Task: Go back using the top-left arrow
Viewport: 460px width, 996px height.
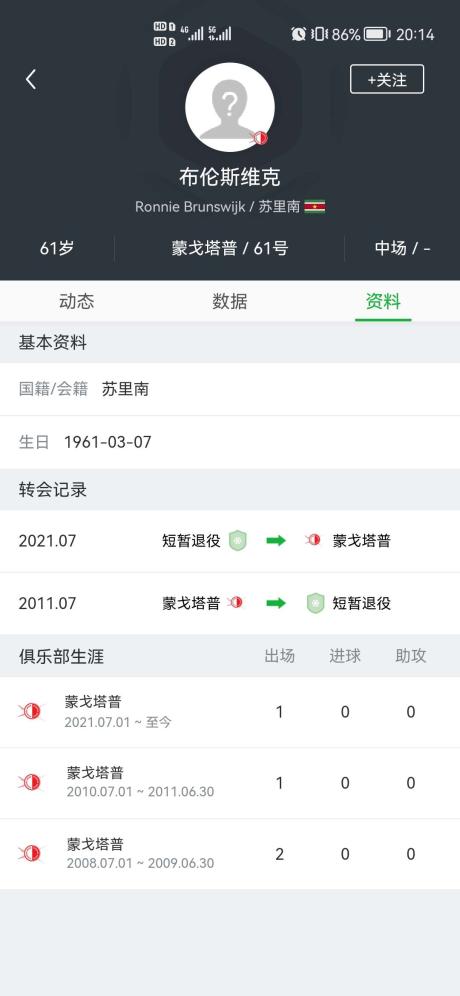Action: pyautogui.click(x=30, y=79)
